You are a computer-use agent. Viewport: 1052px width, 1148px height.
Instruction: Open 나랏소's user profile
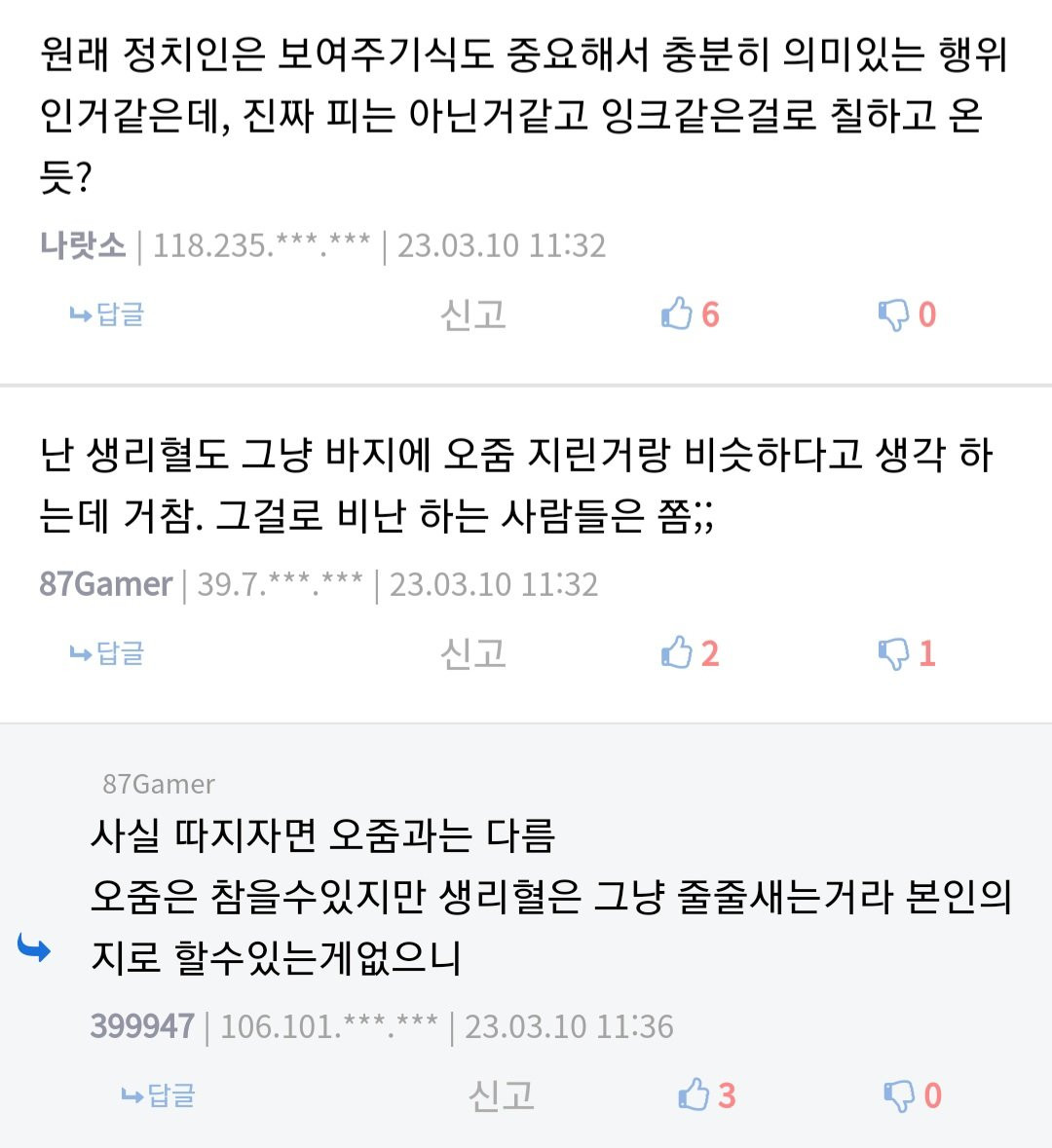point(83,245)
